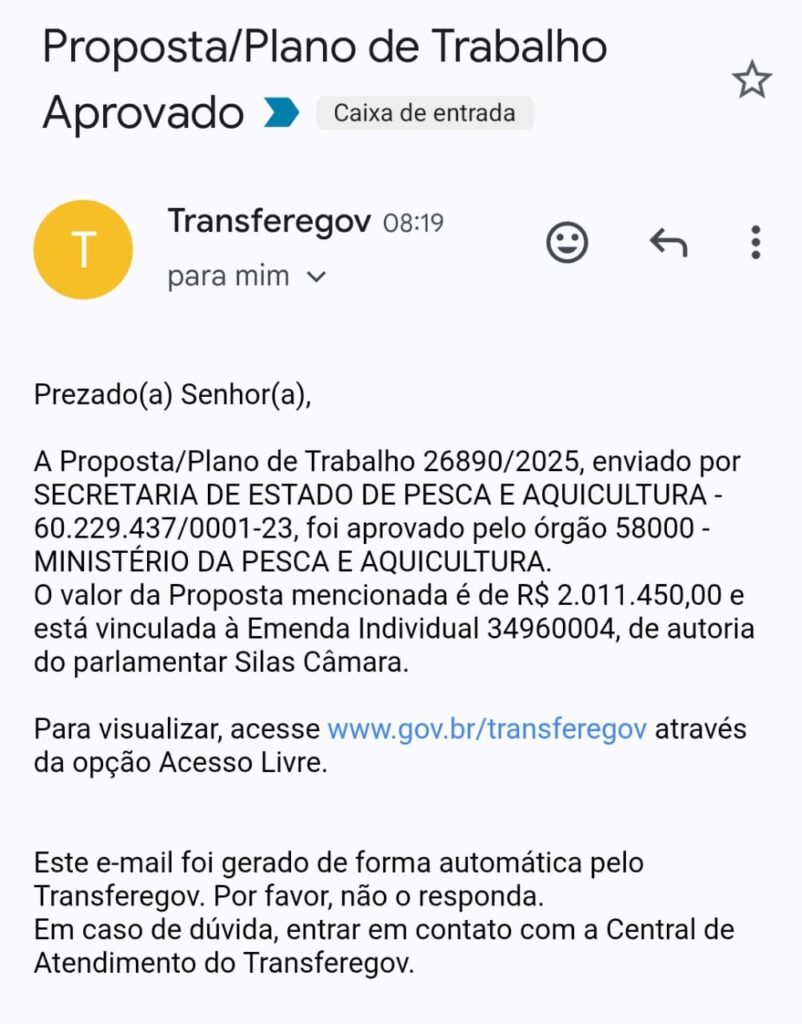
Task: Expand recipient details next to "para mim"
Action: 316,277
